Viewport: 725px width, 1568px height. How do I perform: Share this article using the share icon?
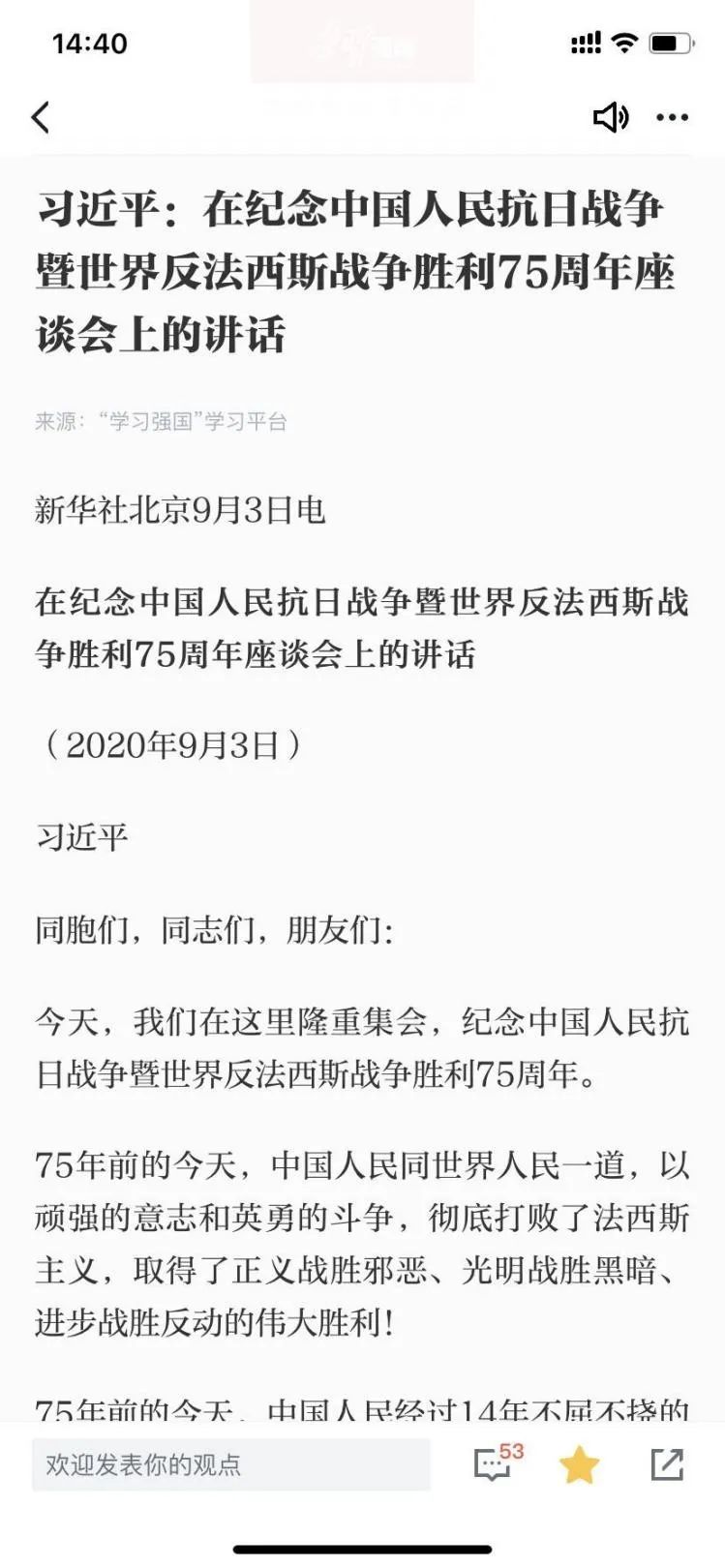(667, 1463)
